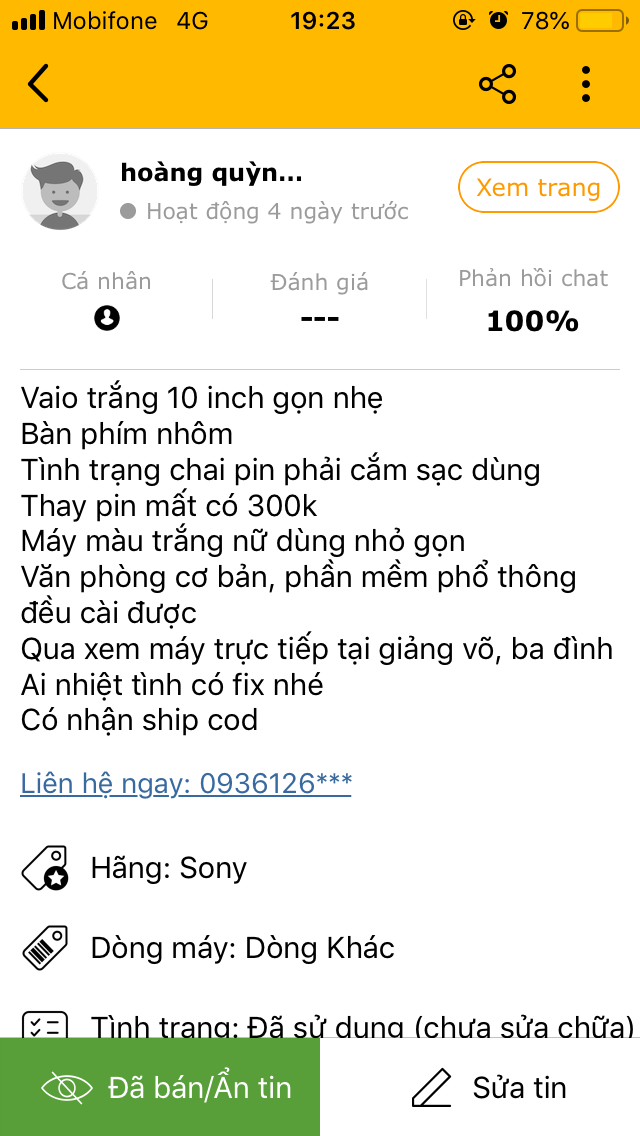This screenshot has width=640, height=1136.
Task: Open hoàng quỳn's profile avatar
Action: coord(60,192)
